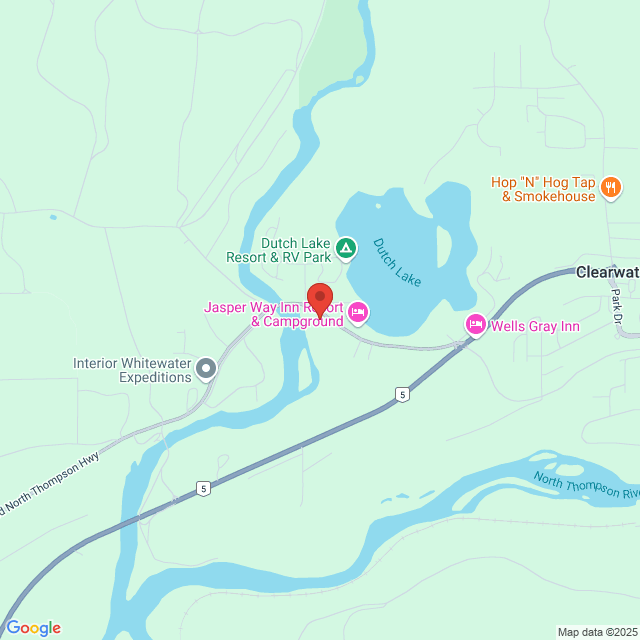The image size is (640, 640).
Task: Tap the red location pin
Action: pyautogui.click(x=319, y=299)
